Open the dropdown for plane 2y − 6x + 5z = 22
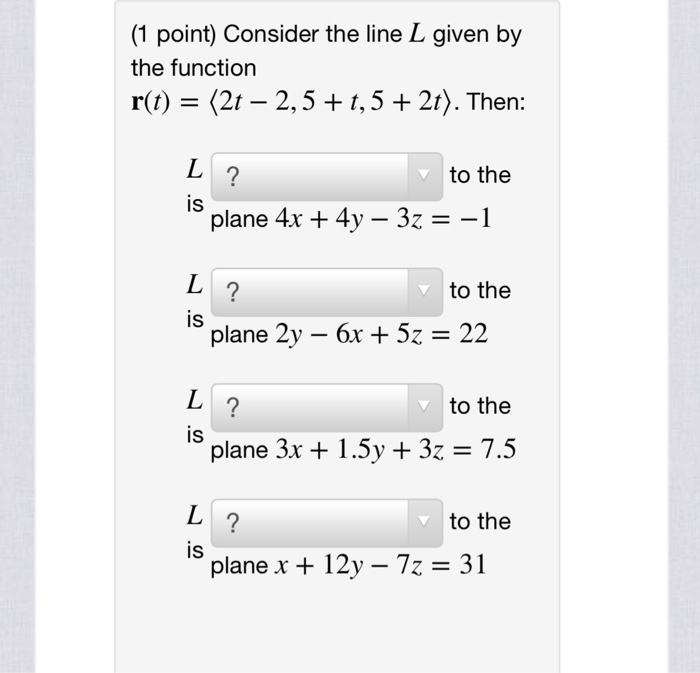Screen dimensions: 700x673 (326, 292)
